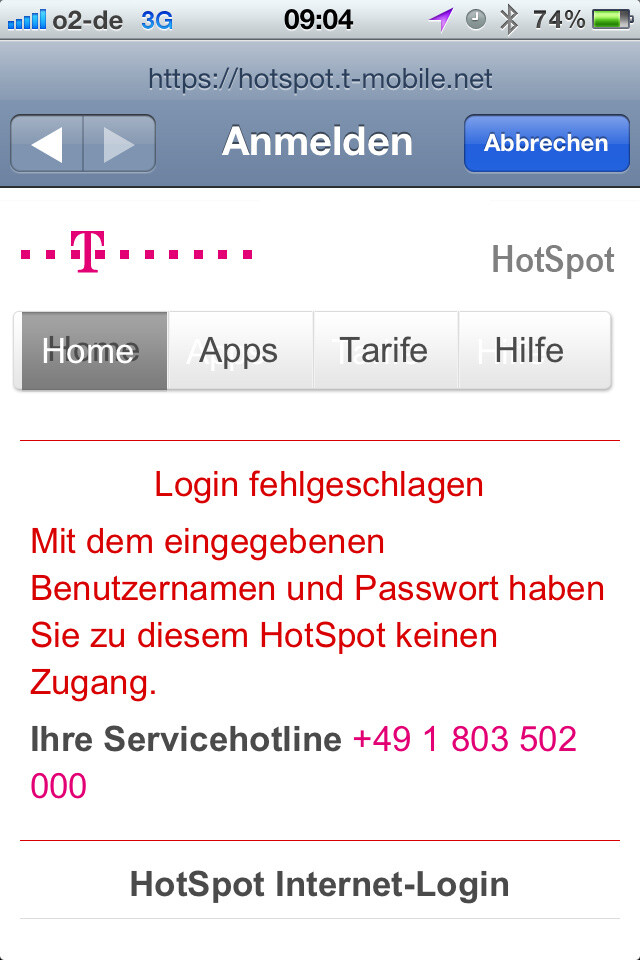Go back to the previous page
The width and height of the screenshot is (640, 960).
[47, 144]
